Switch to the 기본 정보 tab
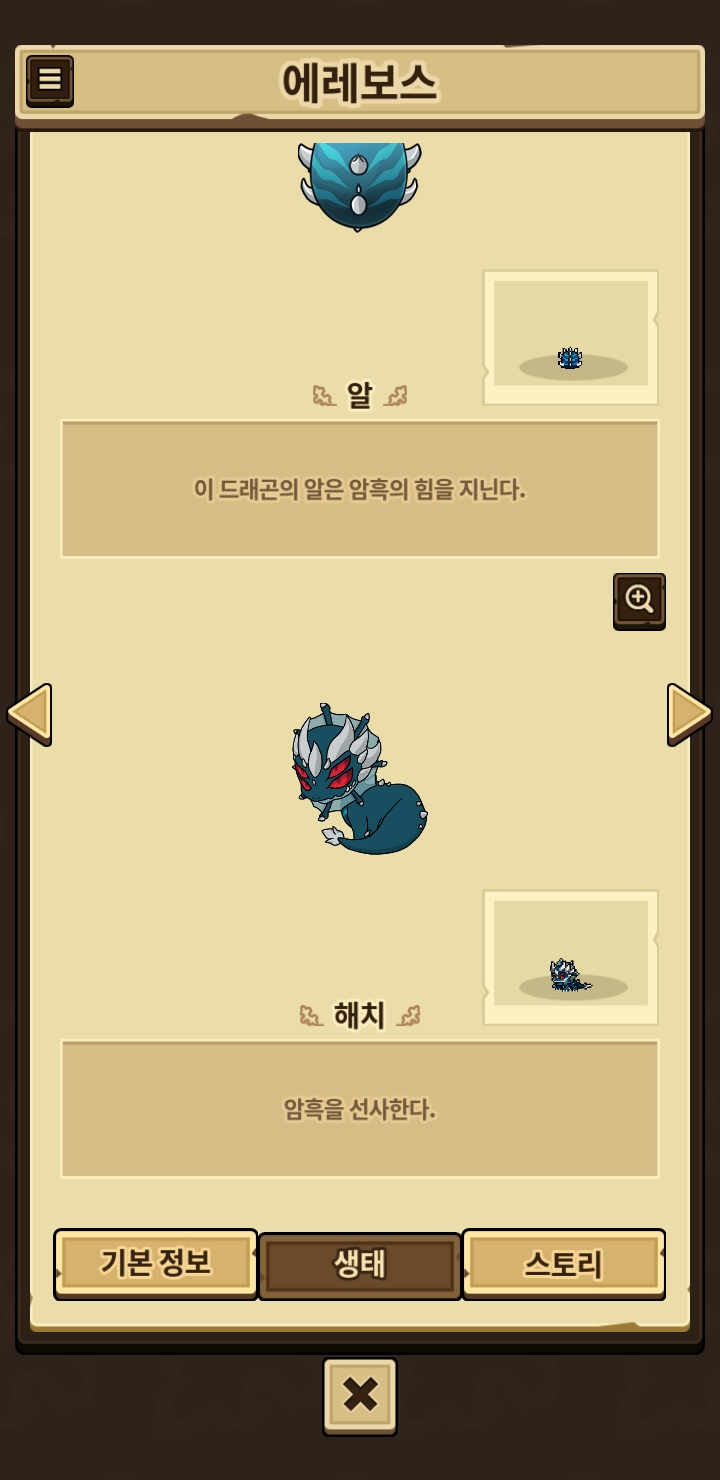720x1480 pixels. click(156, 1263)
